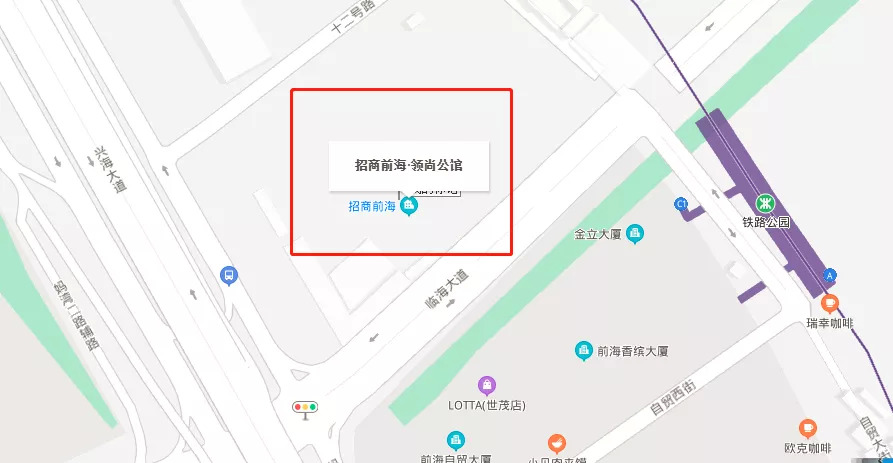Tap metro exit A marker

tap(829, 275)
